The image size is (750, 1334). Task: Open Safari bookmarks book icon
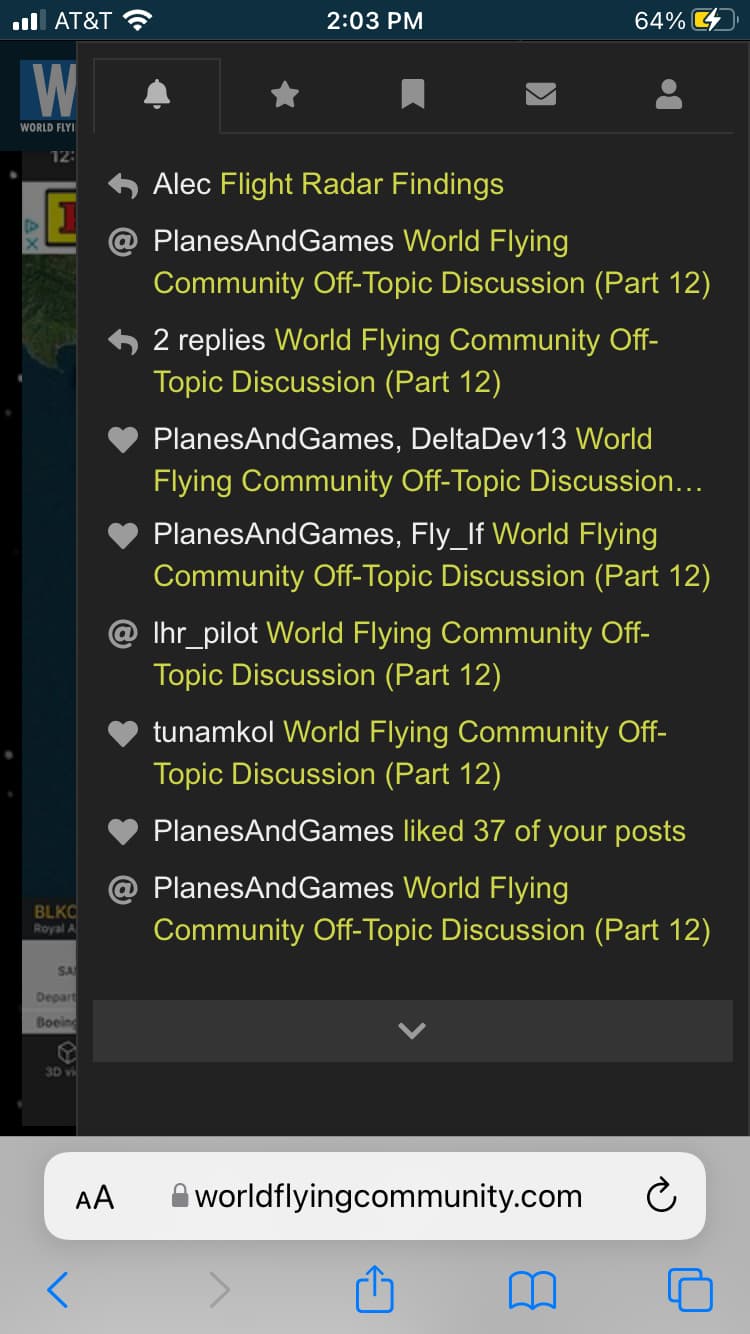pyautogui.click(x=532, y=1290)
